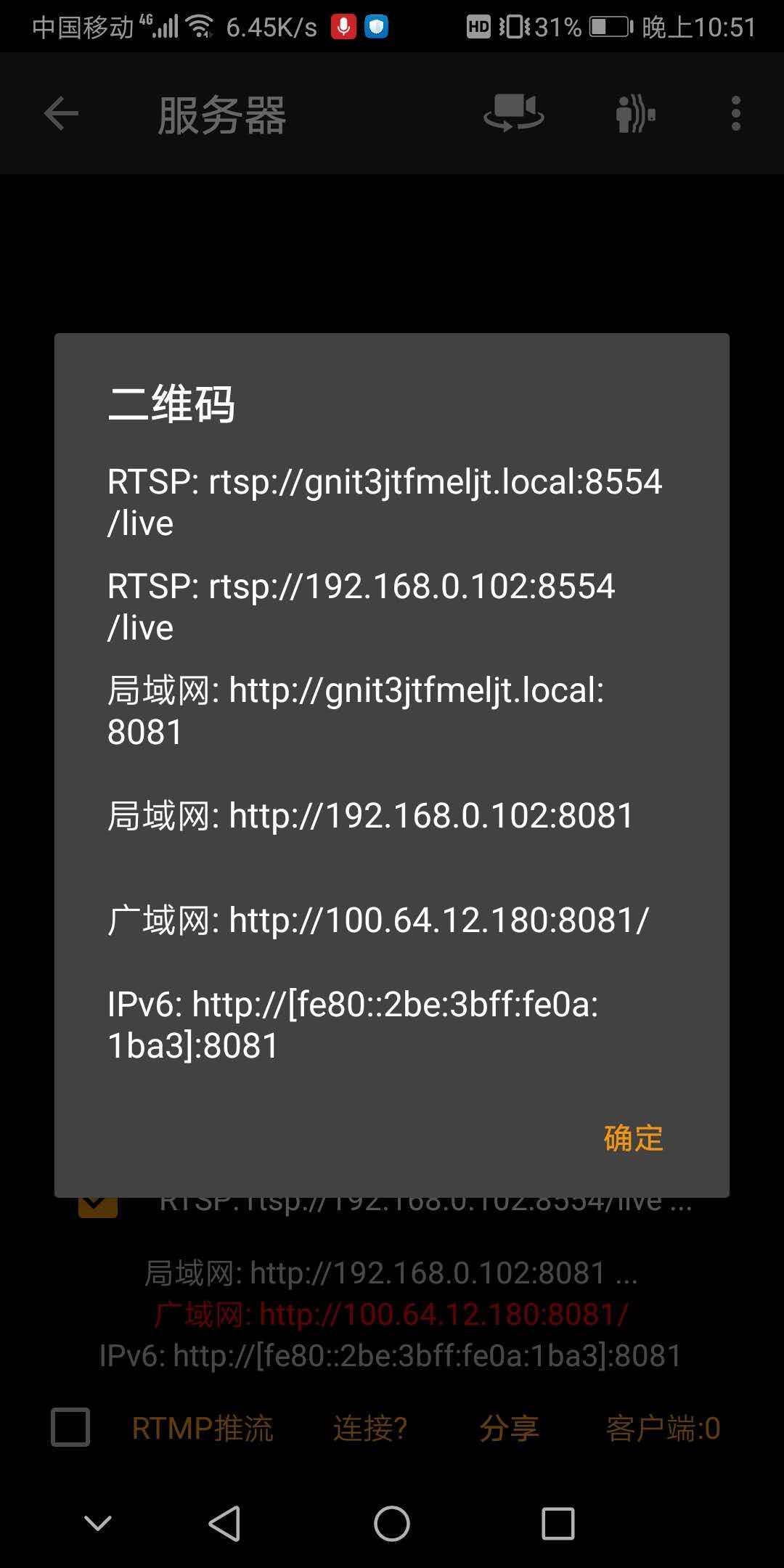Confirm the QR code dialog with 确定

click(633, 1138)
